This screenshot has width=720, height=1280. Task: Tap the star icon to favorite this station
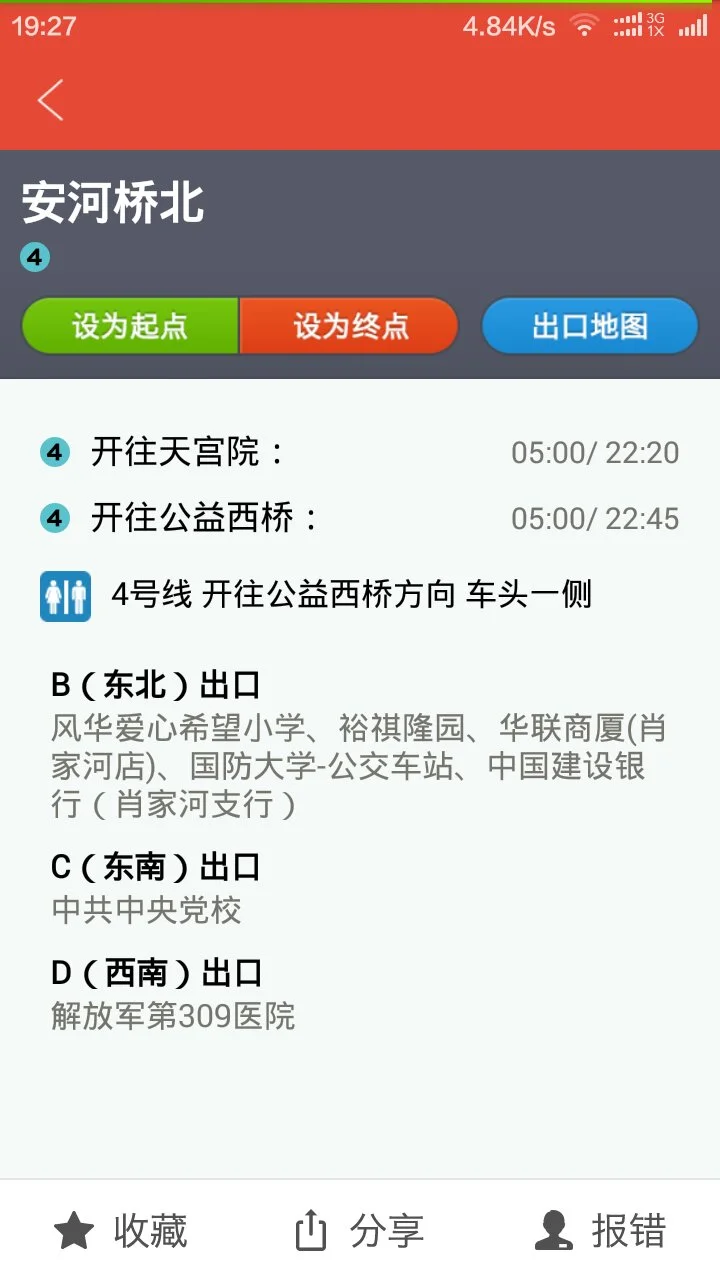coord(73,1232)
